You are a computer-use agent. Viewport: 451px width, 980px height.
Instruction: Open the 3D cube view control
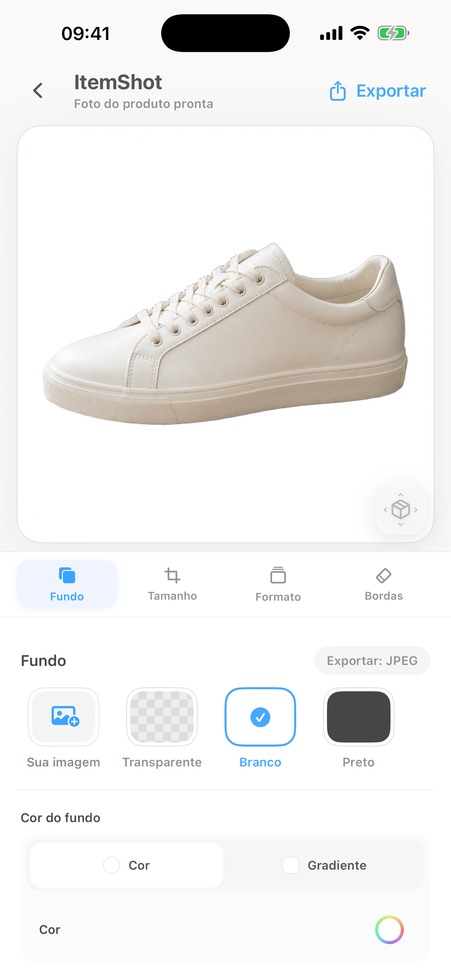pyautogui.click(x=400, y=509)
